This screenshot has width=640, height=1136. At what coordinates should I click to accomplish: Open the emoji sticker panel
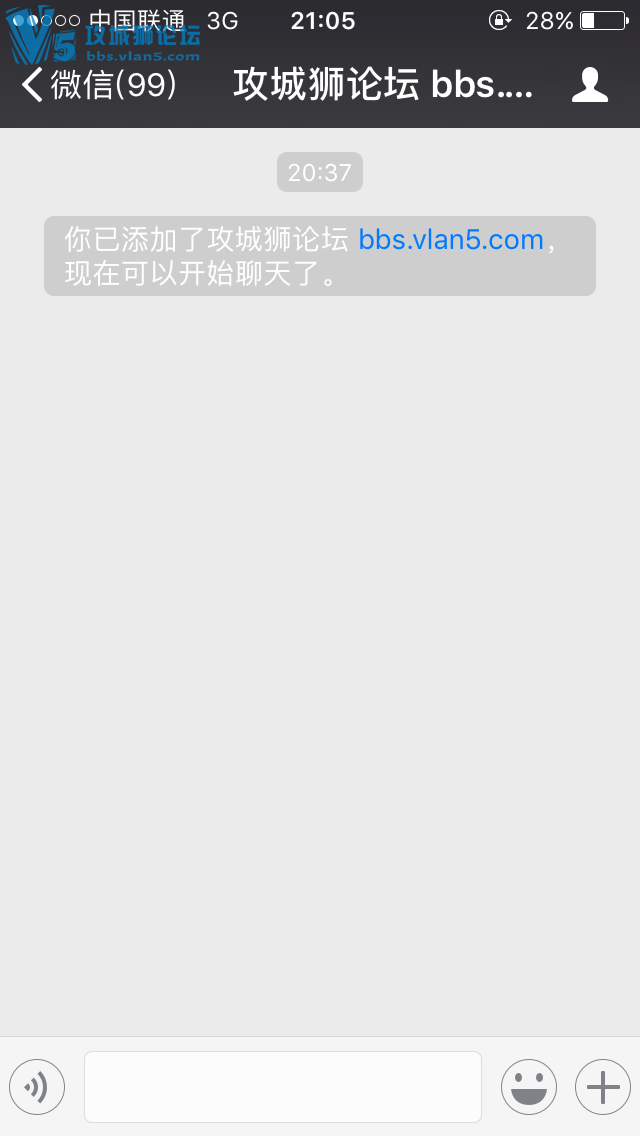(x=528, y=1086)
